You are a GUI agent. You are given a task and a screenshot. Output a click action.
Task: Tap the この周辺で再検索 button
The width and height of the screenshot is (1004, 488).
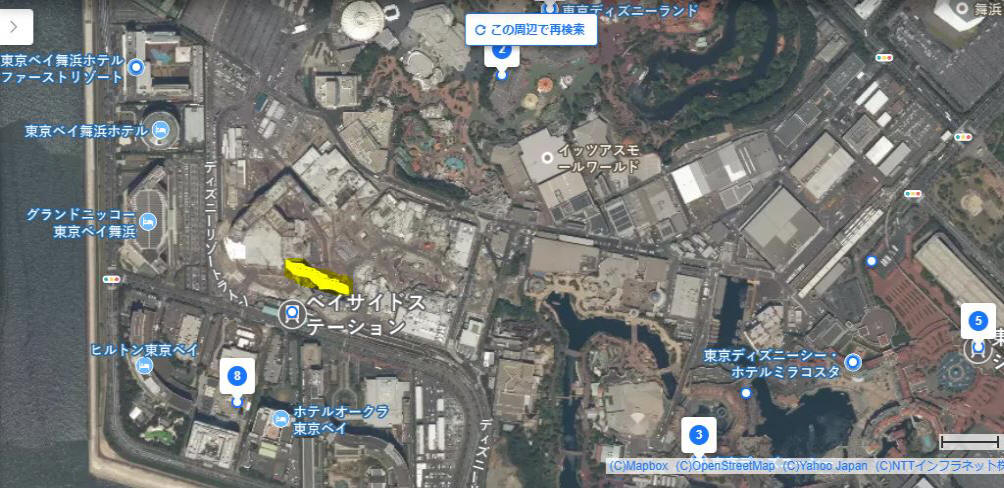(530, 30)
